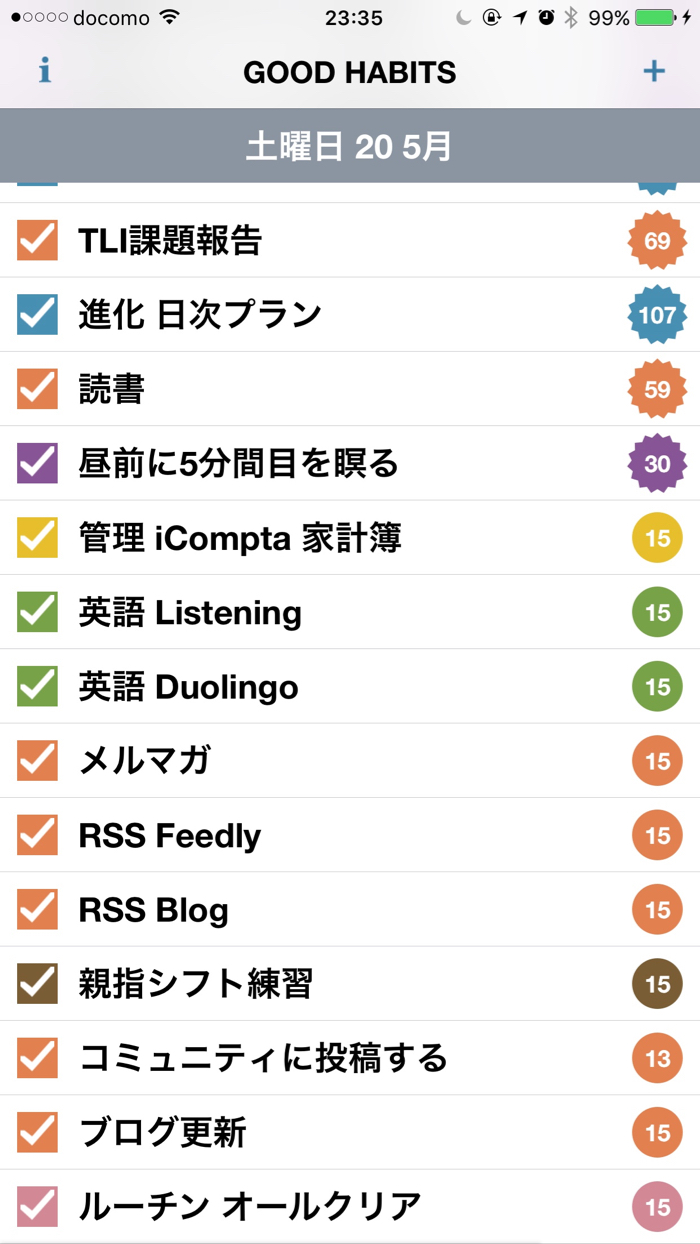
Task: Open 管理 iCompta 家計簿 habit
Action: tap(350, 538)
